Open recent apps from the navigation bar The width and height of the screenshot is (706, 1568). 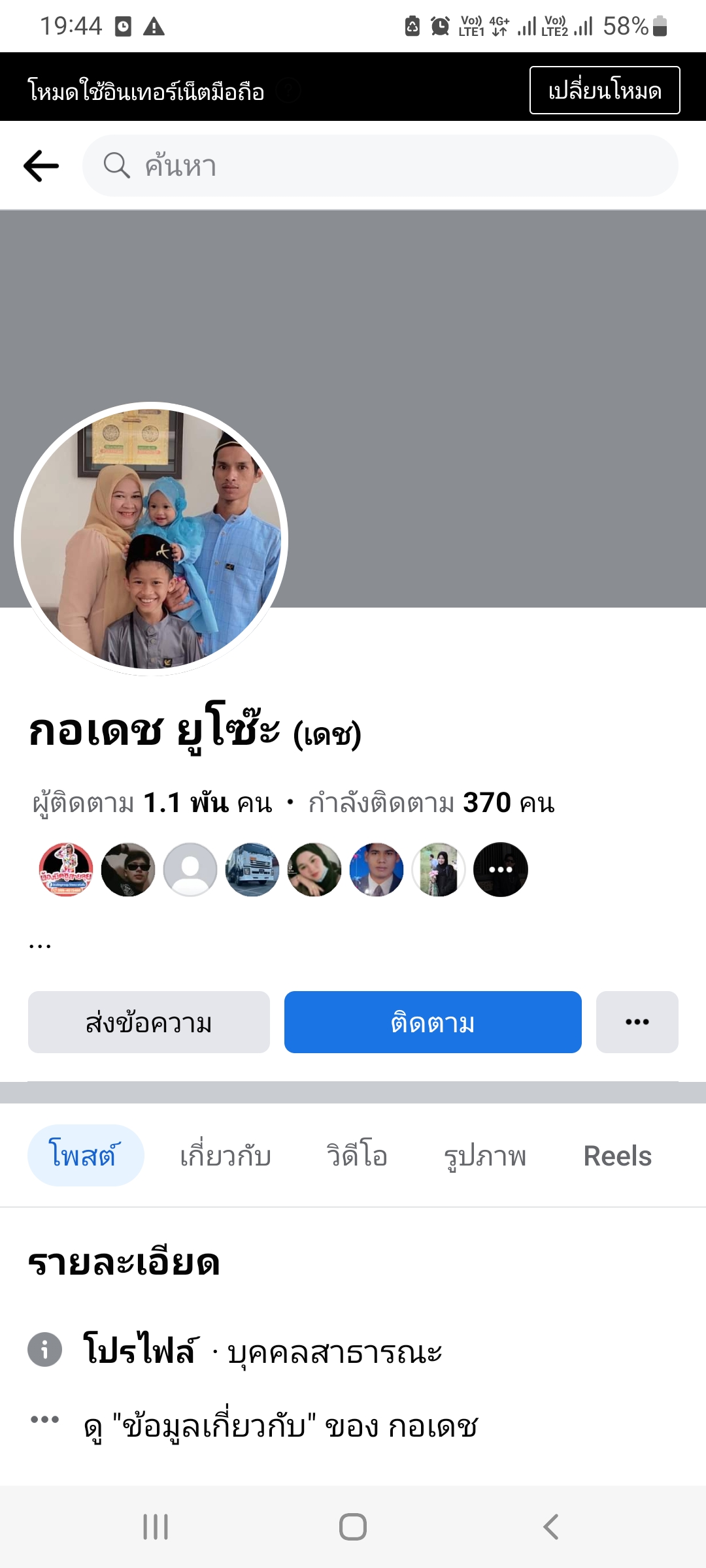156,1527
